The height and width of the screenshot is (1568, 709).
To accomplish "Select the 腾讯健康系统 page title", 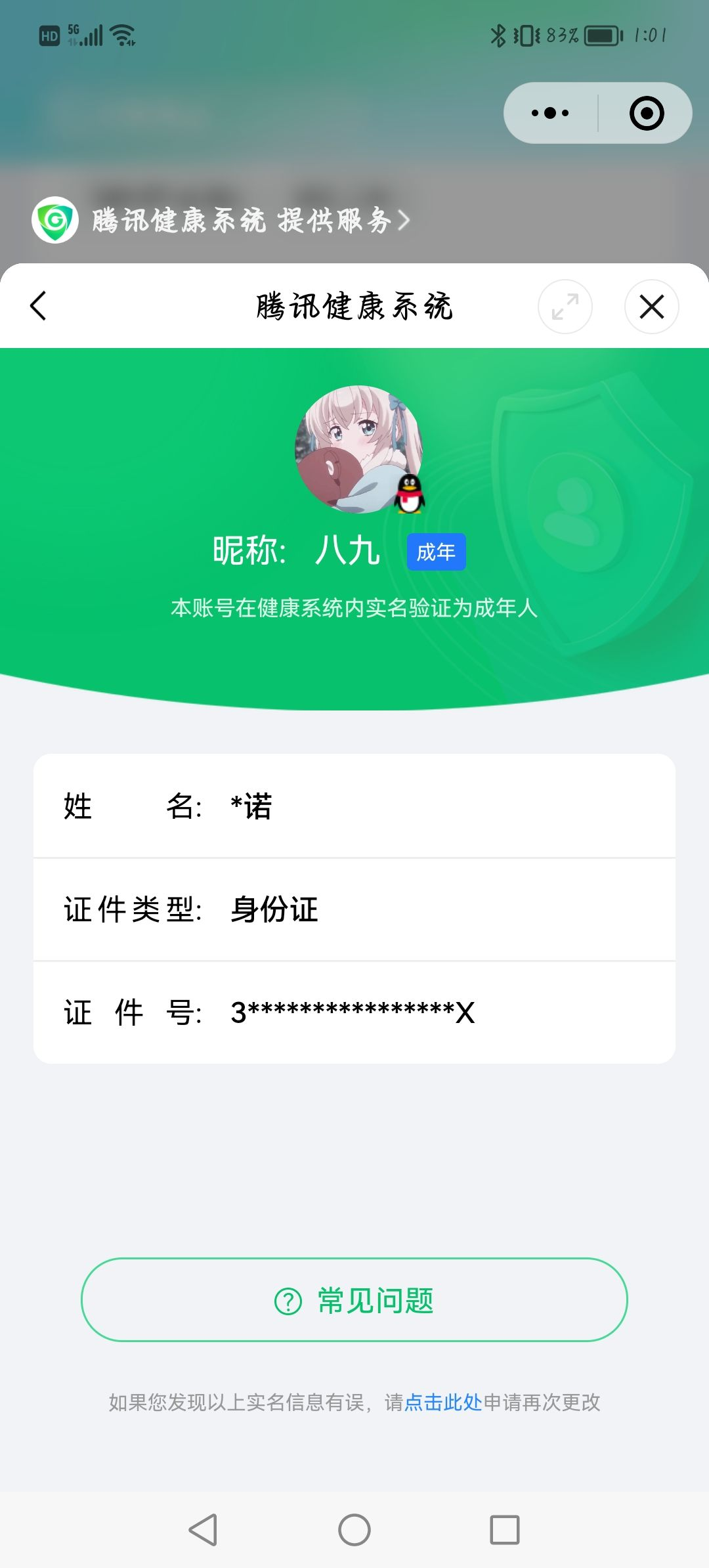I will click(x=354, y=306).
